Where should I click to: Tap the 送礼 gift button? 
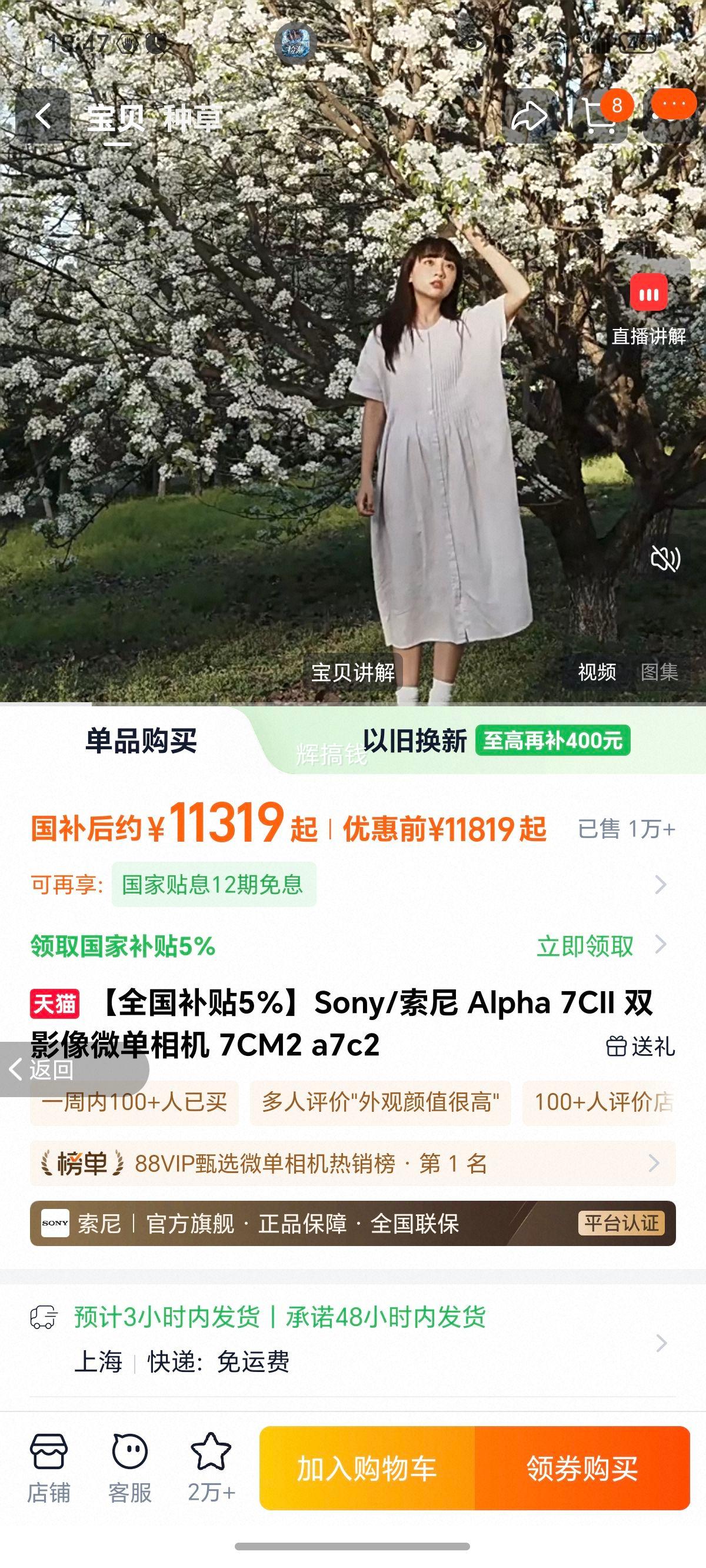click(x=640, y=1047)
